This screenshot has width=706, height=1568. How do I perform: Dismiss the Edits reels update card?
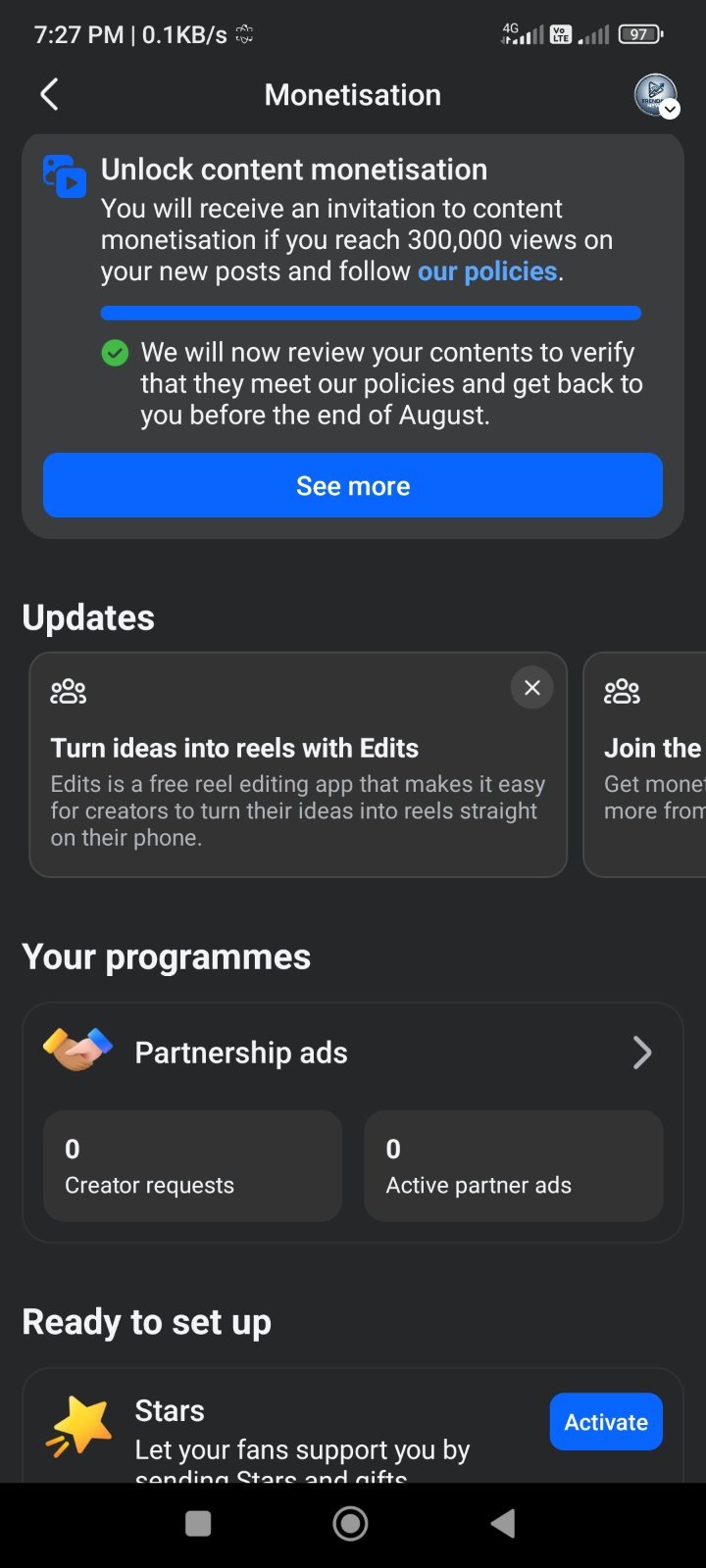(x=532, y=688)
